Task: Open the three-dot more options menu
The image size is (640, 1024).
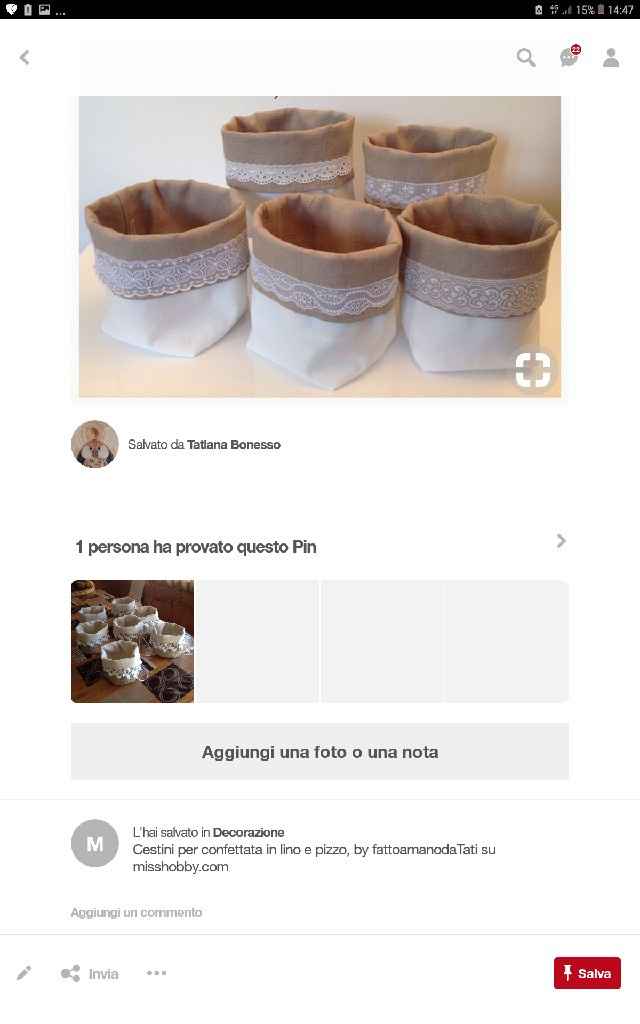Action: coord(157,972)
